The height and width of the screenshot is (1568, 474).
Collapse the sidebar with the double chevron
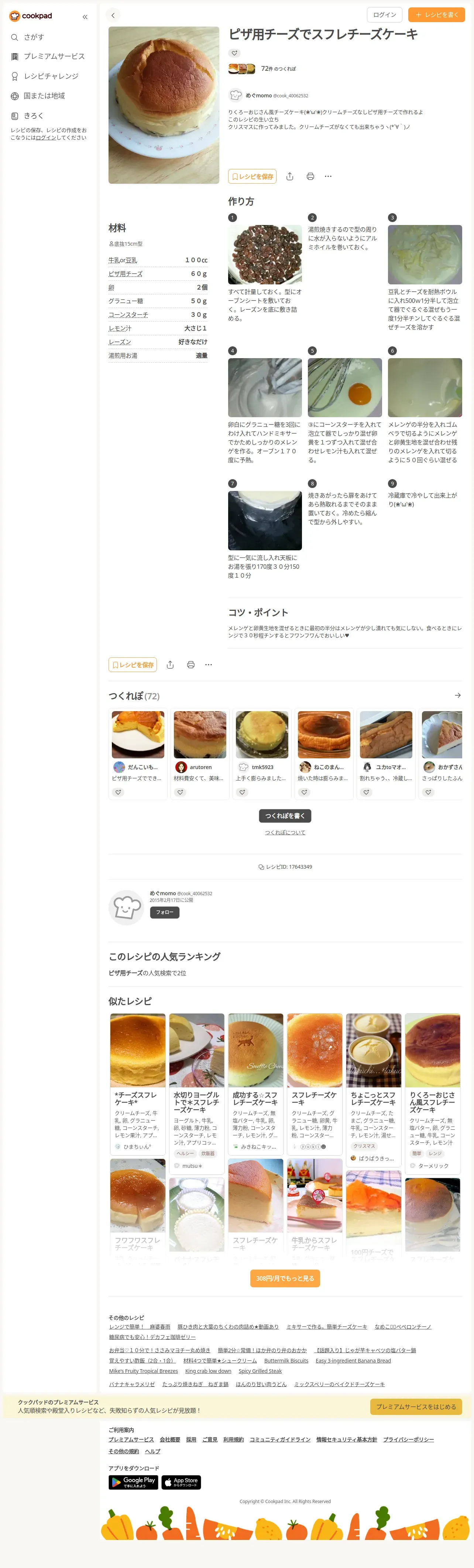click(x=85, y=17)
